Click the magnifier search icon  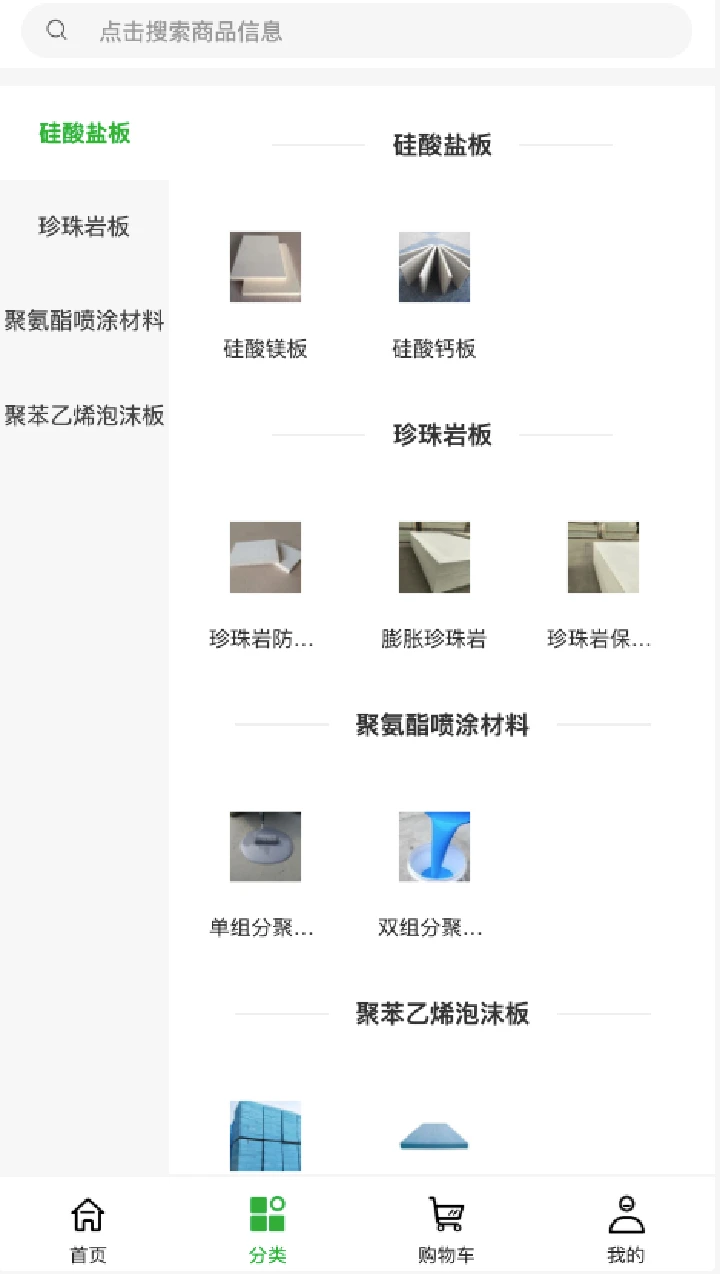click(56, 31)
